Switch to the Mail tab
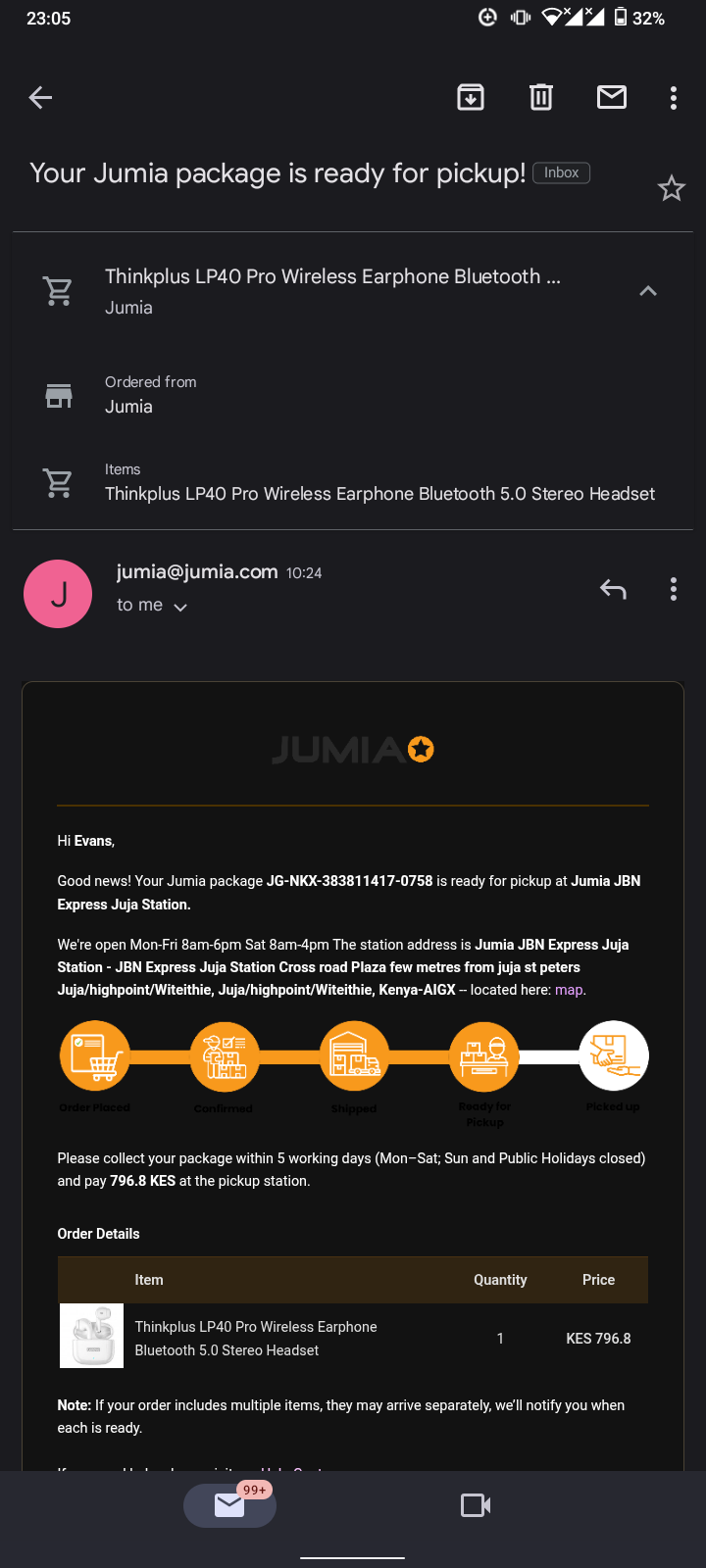 (229, 1505)
